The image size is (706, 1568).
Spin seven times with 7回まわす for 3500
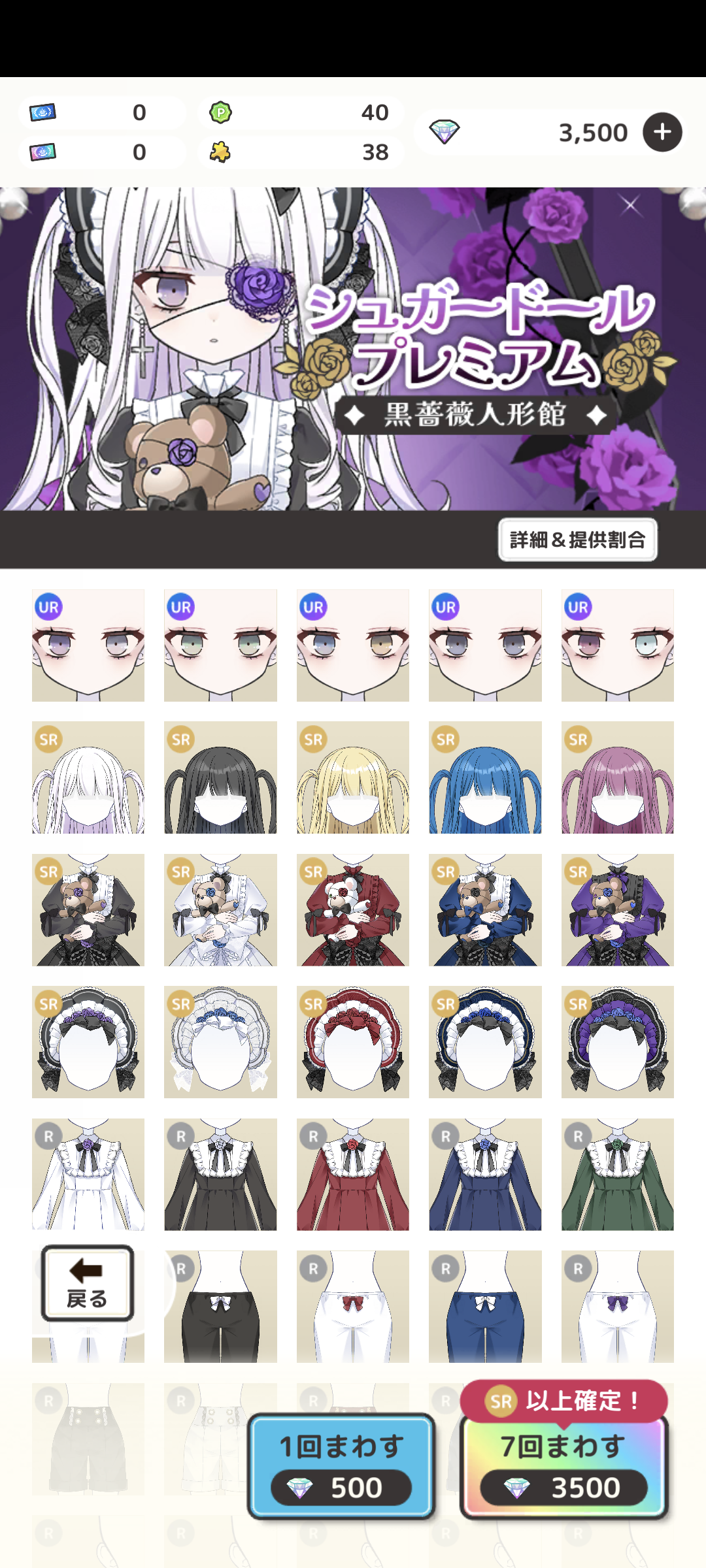coord(563,1466)
